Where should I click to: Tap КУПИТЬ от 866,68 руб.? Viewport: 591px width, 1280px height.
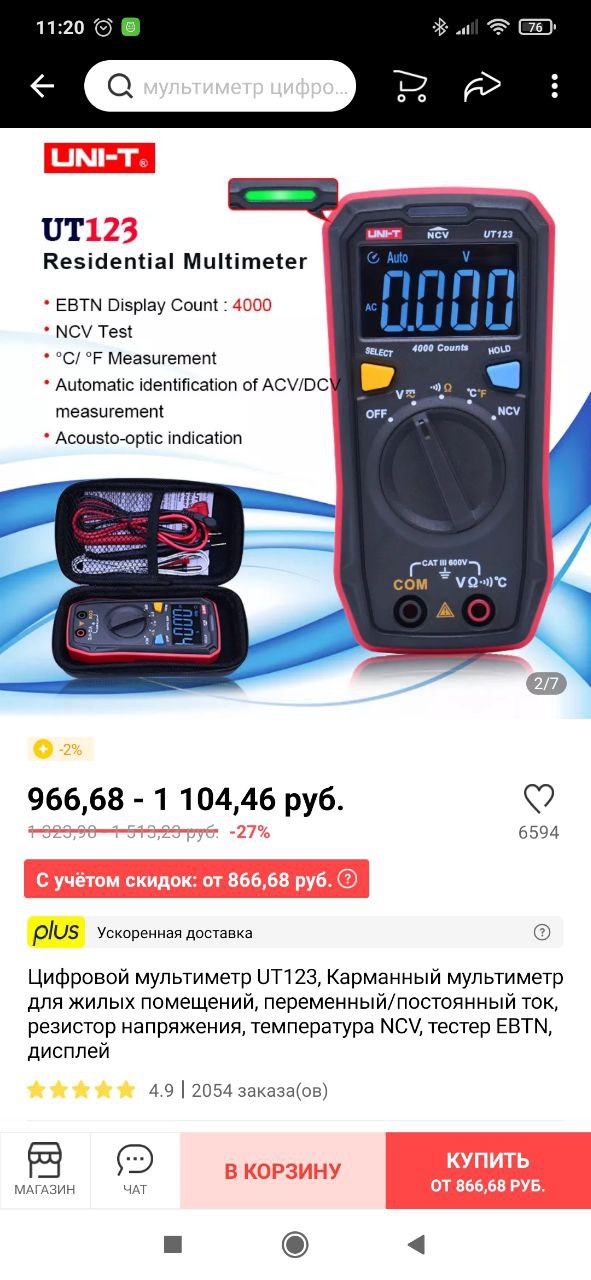(488, 1171)
